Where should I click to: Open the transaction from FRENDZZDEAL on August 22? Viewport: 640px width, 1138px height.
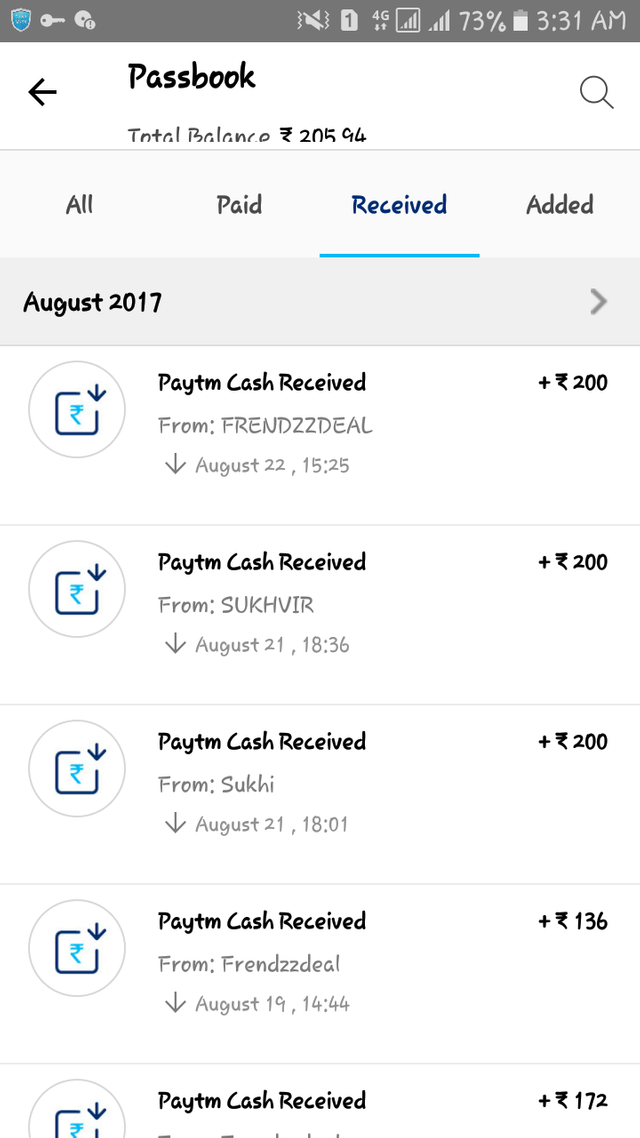click(320, 435)
